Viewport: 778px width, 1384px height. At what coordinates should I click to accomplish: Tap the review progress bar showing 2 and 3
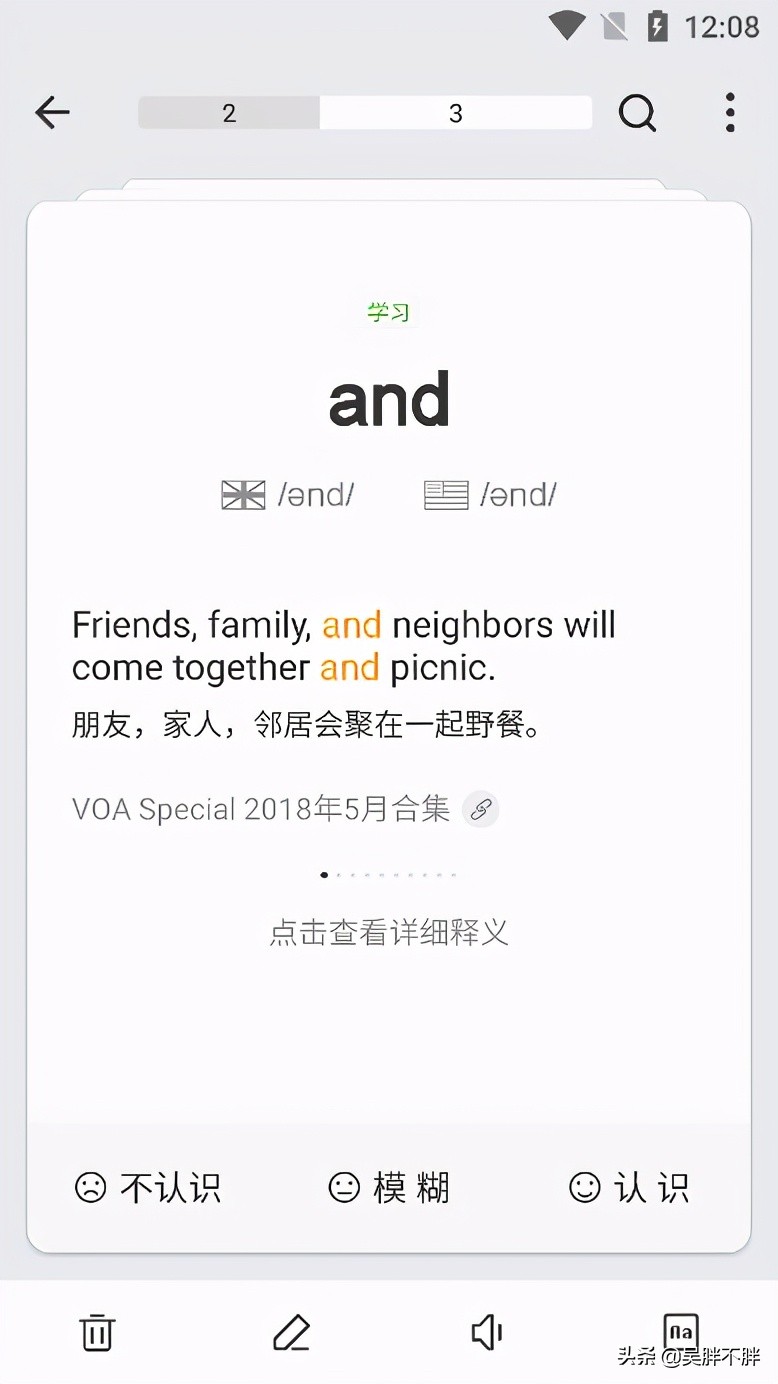[x=365, y=112]
